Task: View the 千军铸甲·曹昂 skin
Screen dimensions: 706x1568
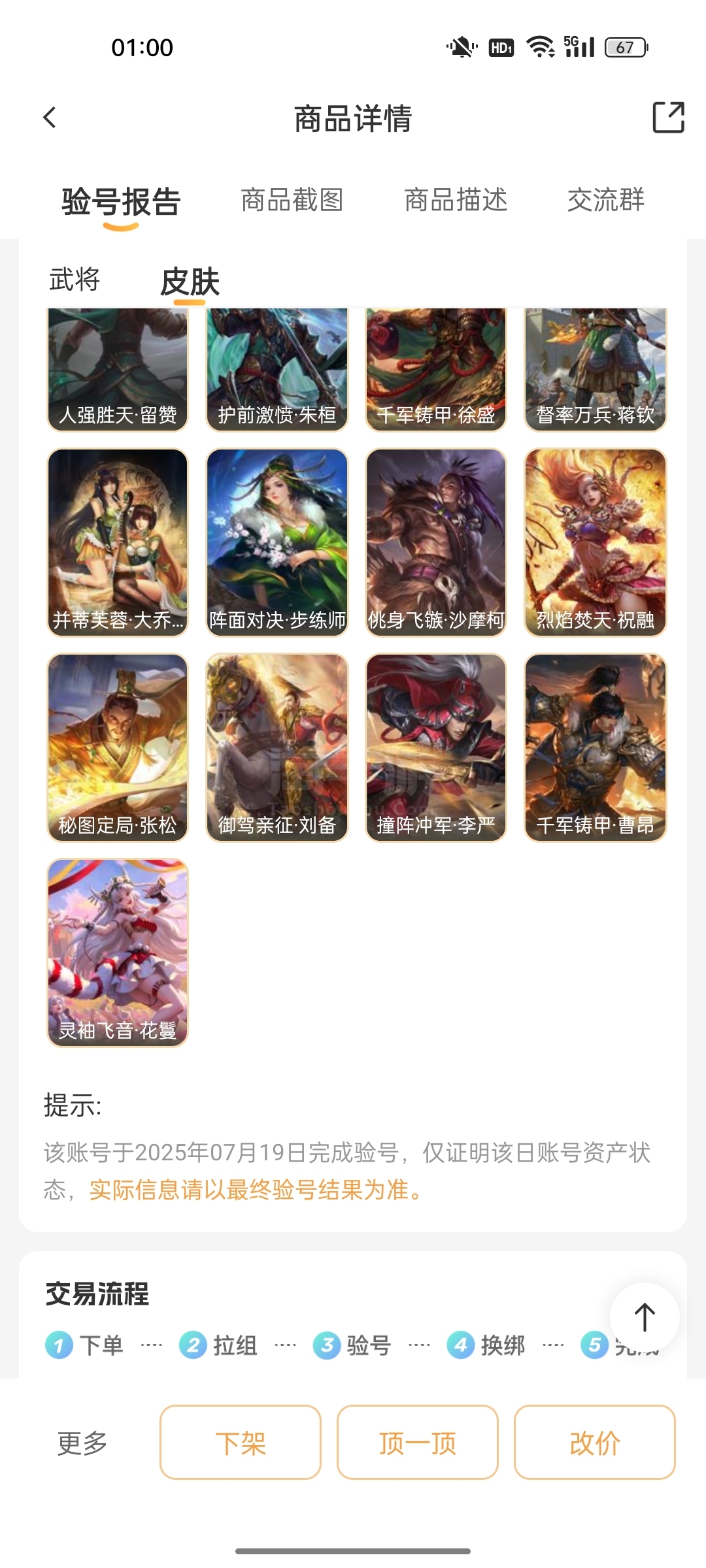Action: pyautogui.click(x=596, y=747)
